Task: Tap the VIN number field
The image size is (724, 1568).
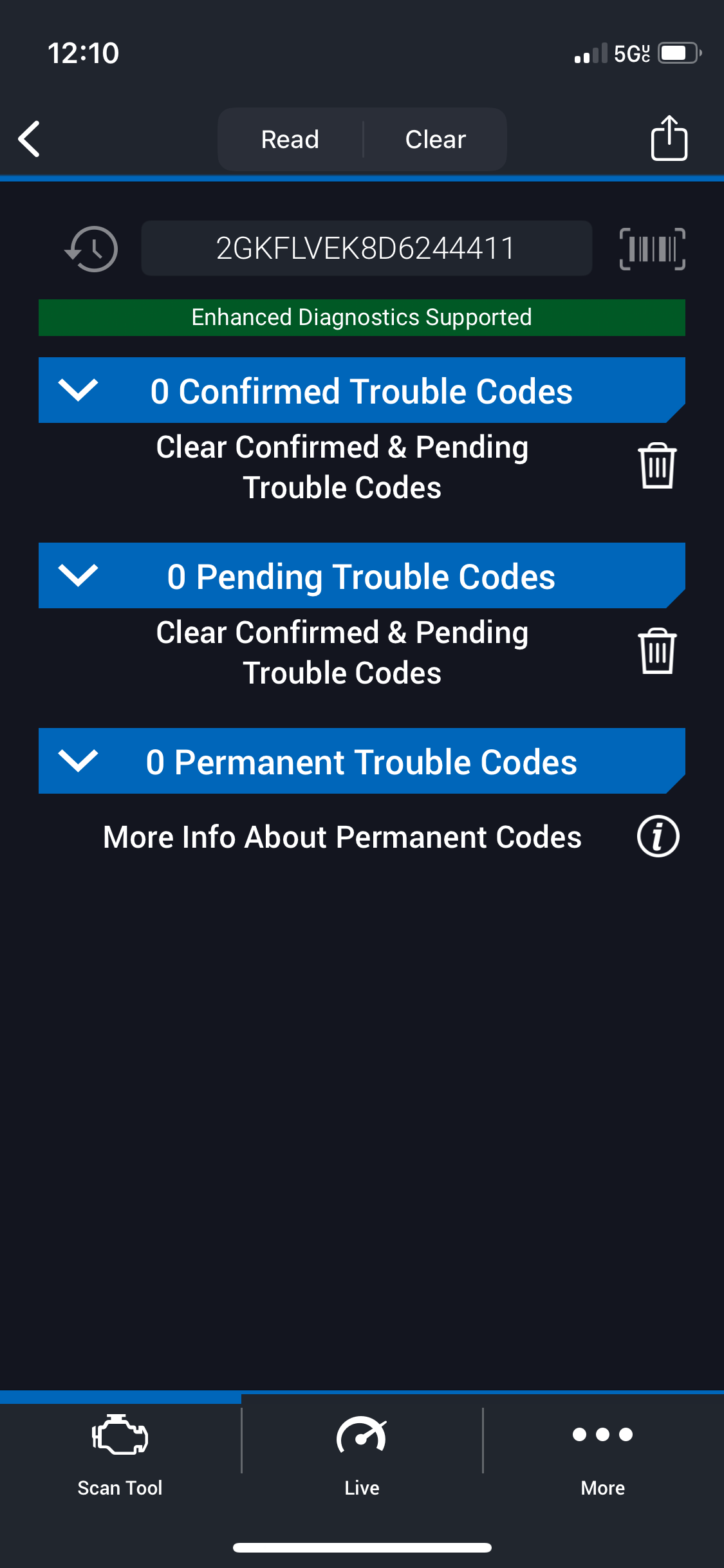Action: pyautogui.click(x=366, y=248)
